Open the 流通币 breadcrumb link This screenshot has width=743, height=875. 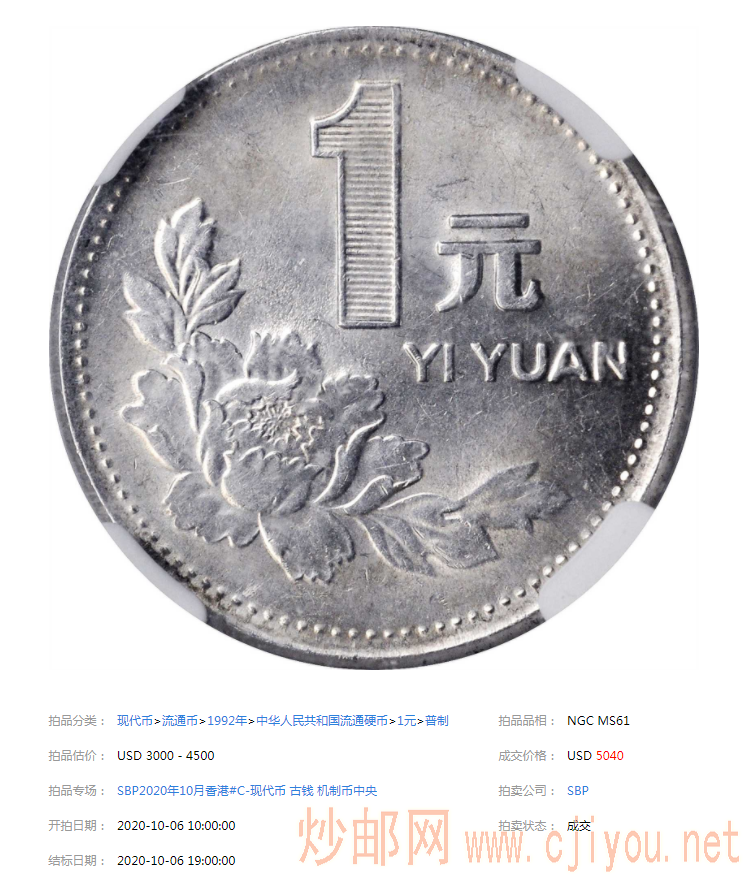pyautogui.click(x=179, y=720)
